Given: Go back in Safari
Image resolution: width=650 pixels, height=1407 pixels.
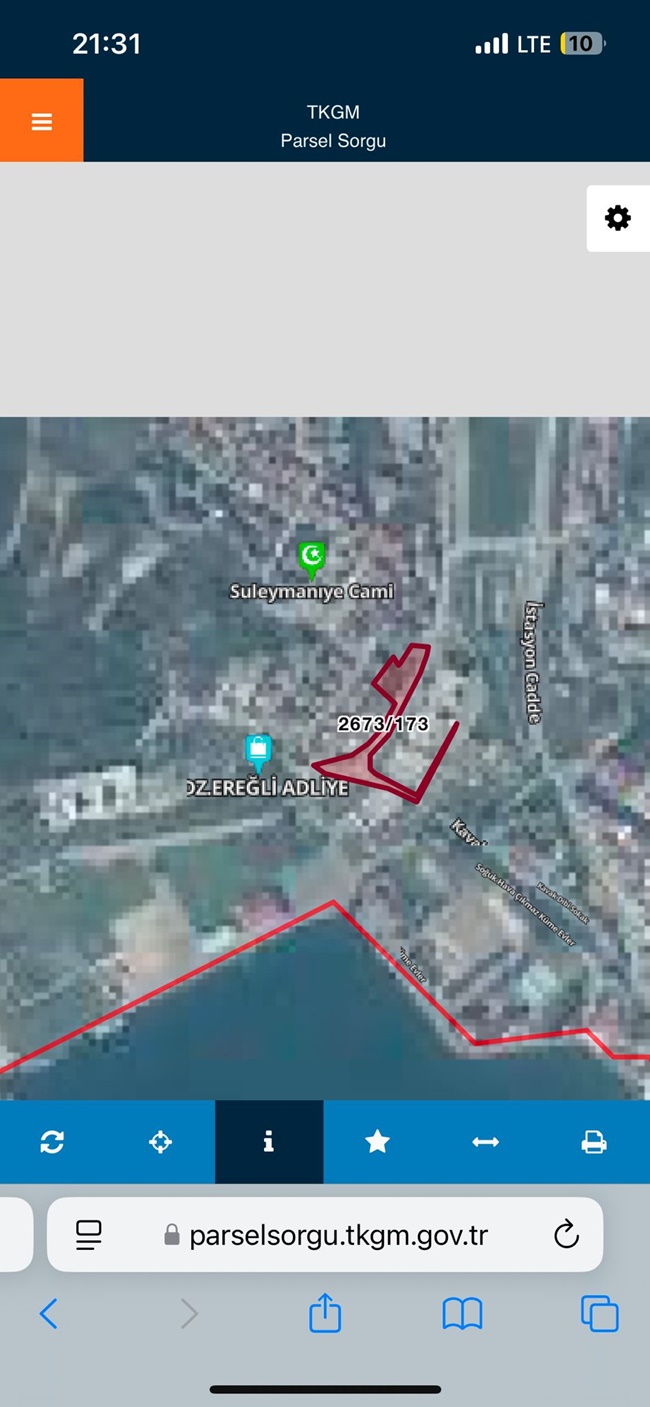Looking at the screenshot, I should coord(48,1313).
